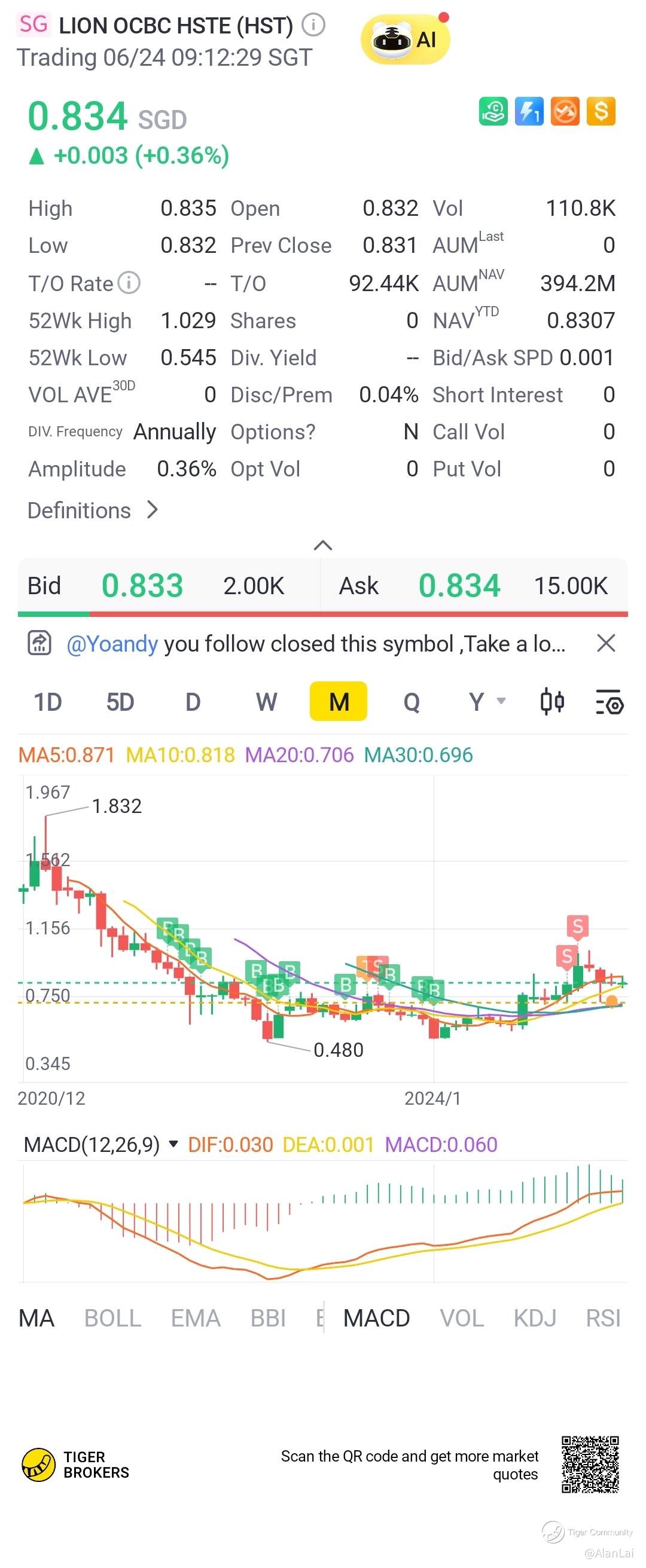Show the VOL sub-indicator
The width and height of the screenshot is (646, 1568).
(462, 1318)
